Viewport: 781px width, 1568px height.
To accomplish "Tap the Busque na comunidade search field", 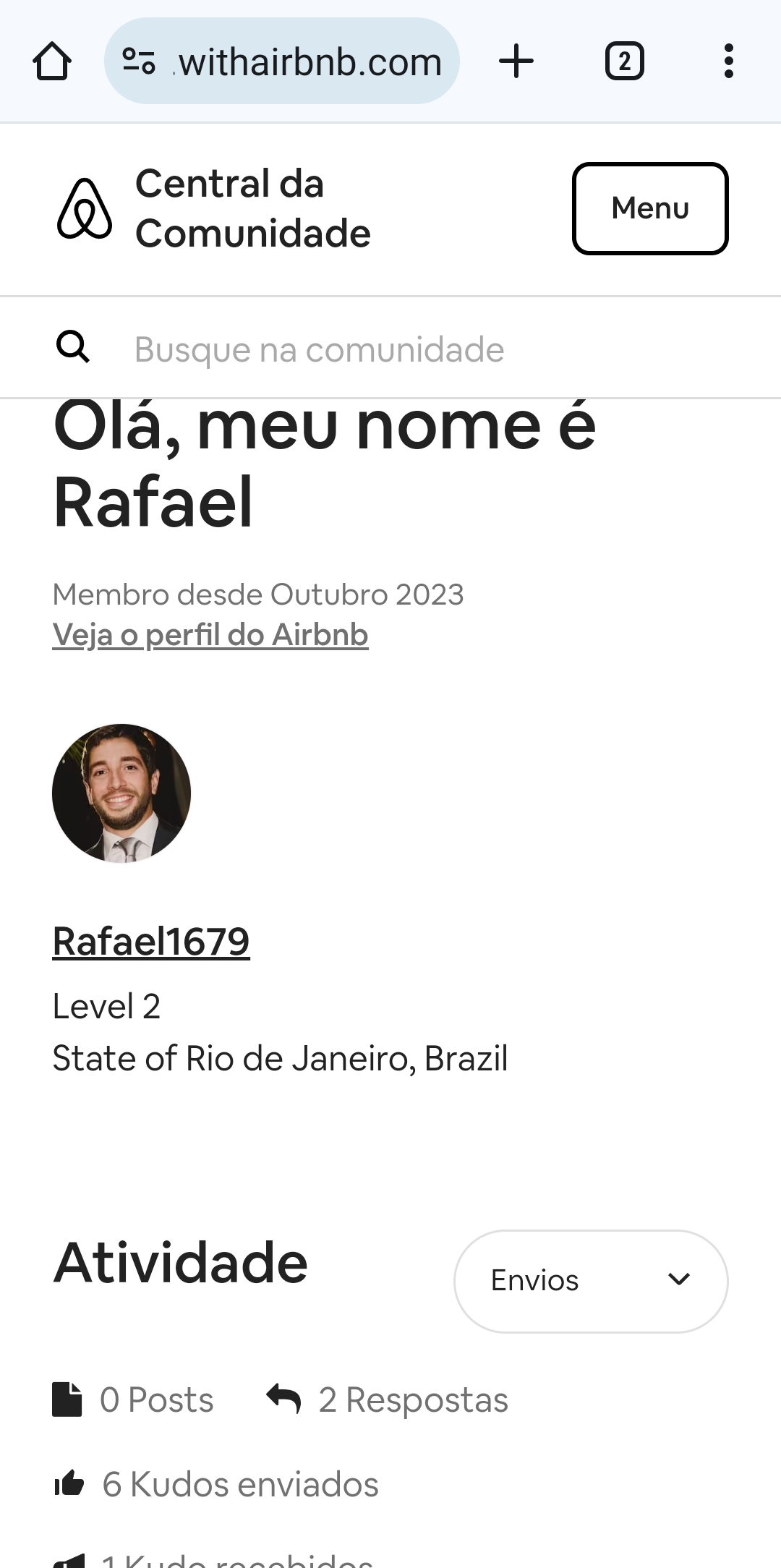I will click(x=390, y=349).
